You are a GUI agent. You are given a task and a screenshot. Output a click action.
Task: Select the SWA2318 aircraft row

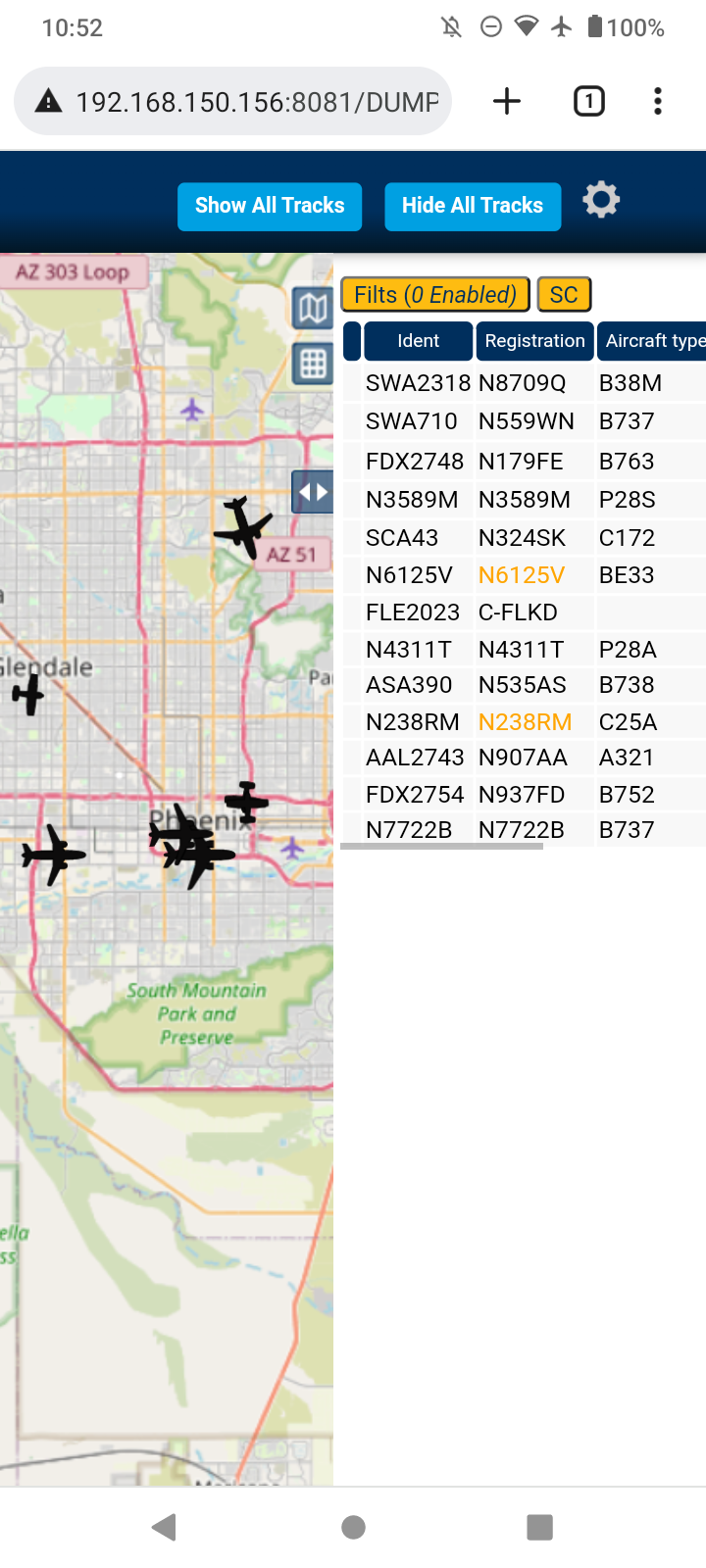tap(524, 383)
